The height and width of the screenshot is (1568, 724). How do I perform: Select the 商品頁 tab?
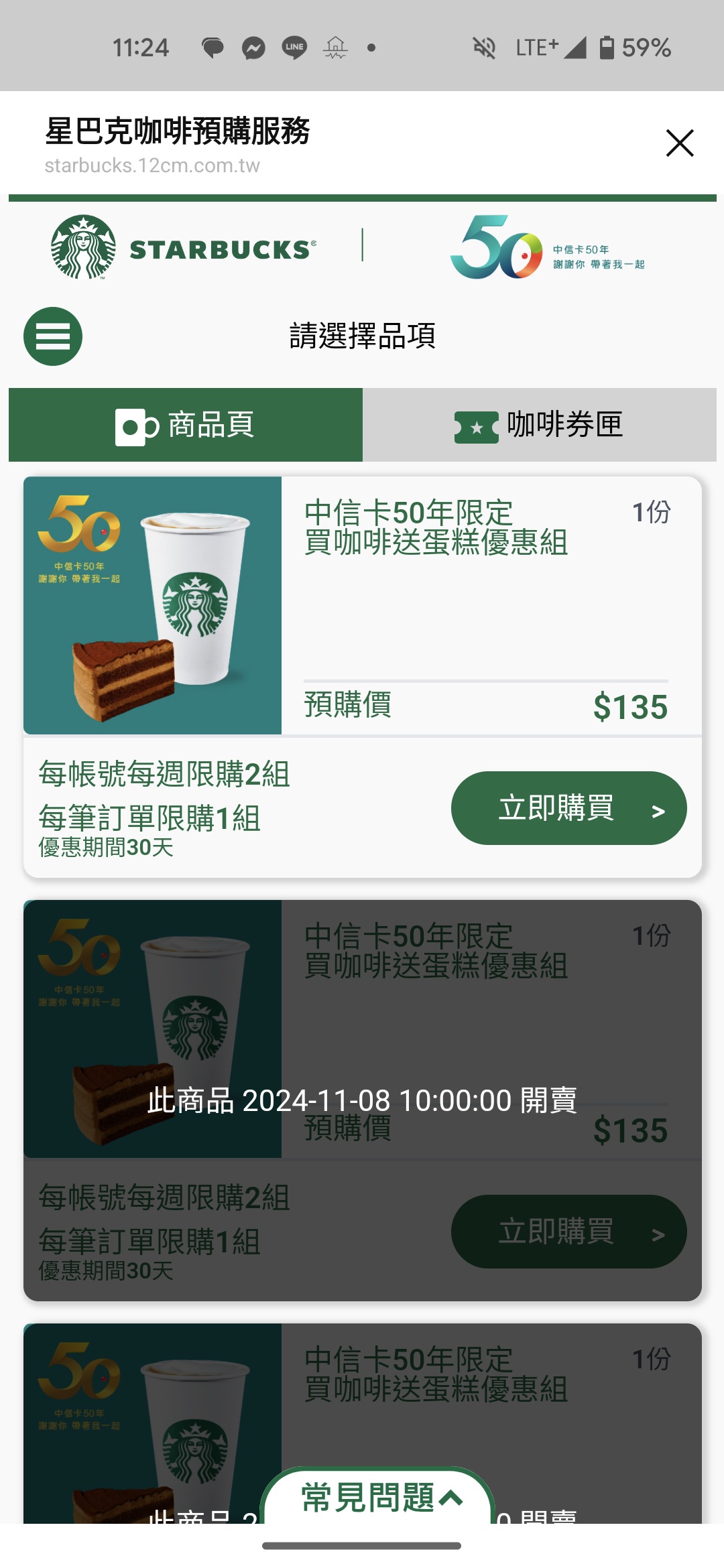click(186, 425)
